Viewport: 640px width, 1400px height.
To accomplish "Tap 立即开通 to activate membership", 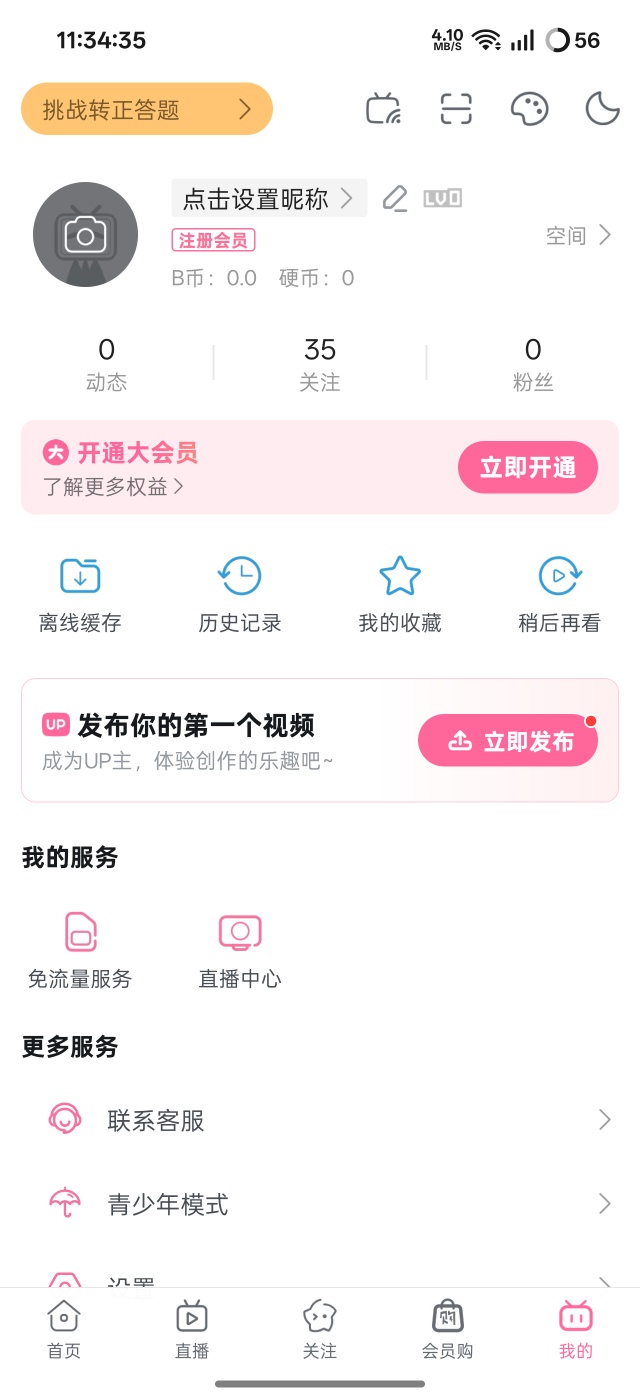I will point(528,468).
